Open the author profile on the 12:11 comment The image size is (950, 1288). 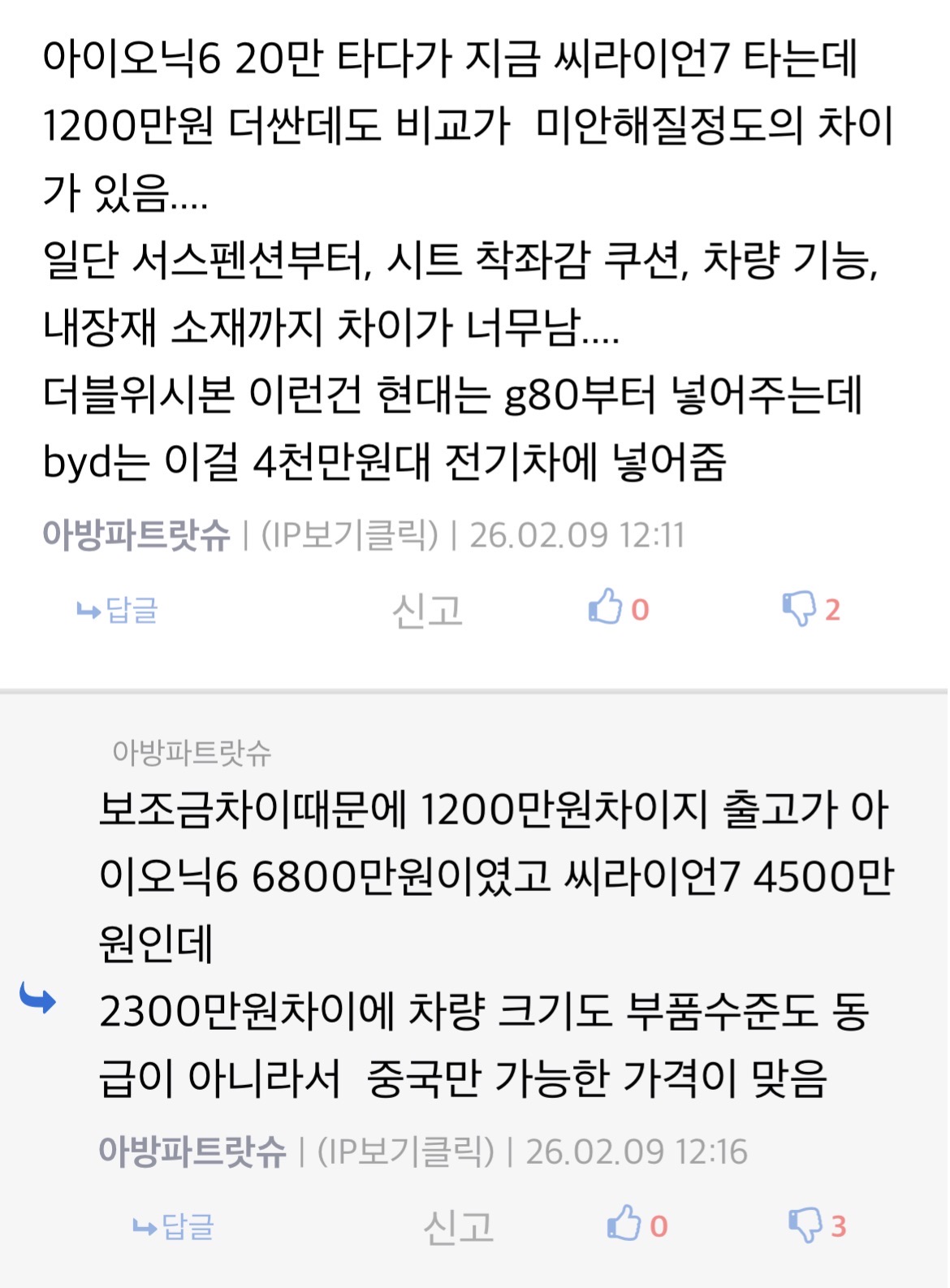click(x=136, y=535)
